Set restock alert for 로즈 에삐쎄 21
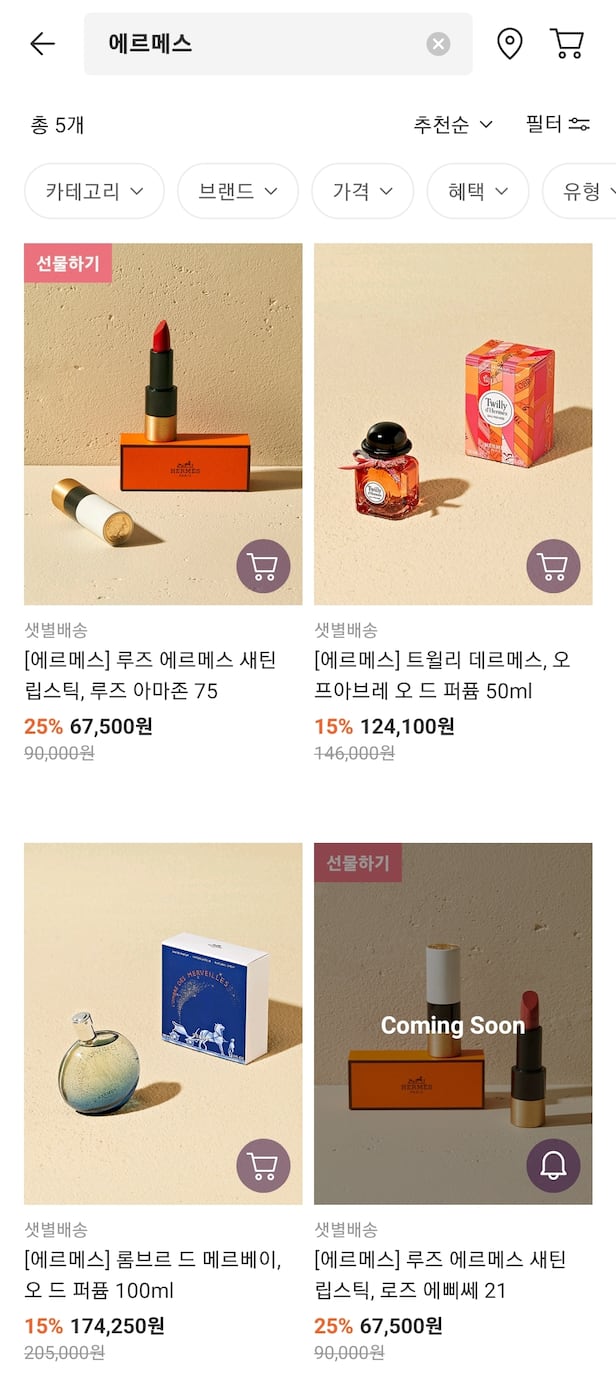 553,1166
